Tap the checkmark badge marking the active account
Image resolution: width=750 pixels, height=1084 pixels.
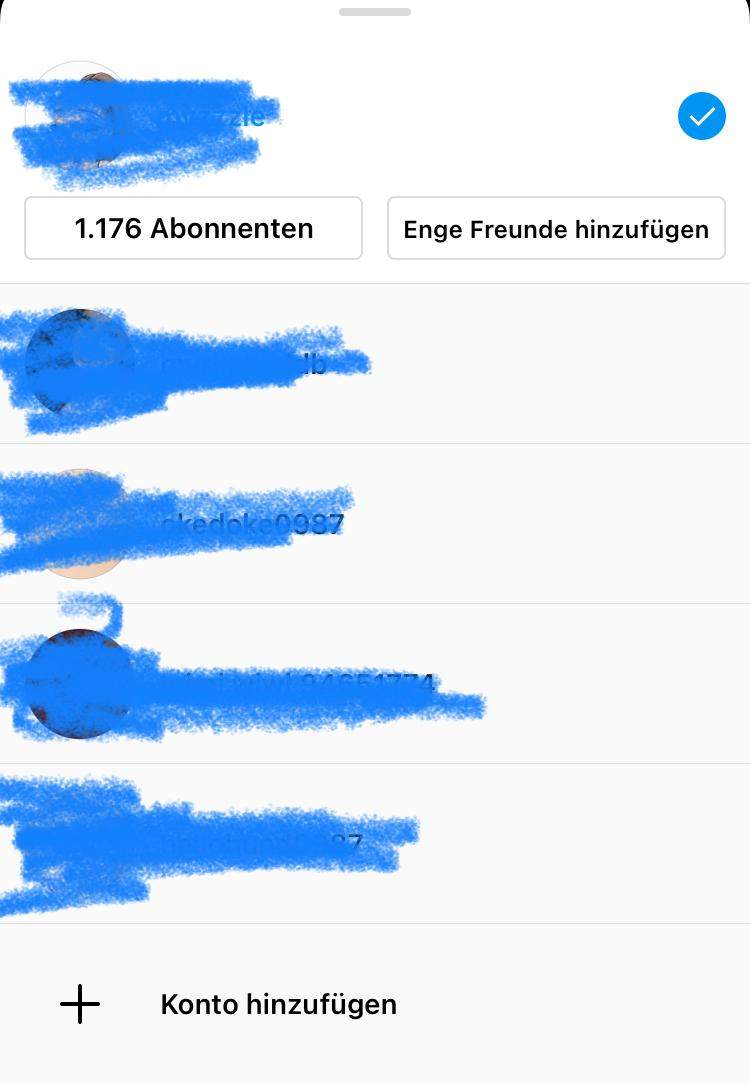(x=701, y=116)
